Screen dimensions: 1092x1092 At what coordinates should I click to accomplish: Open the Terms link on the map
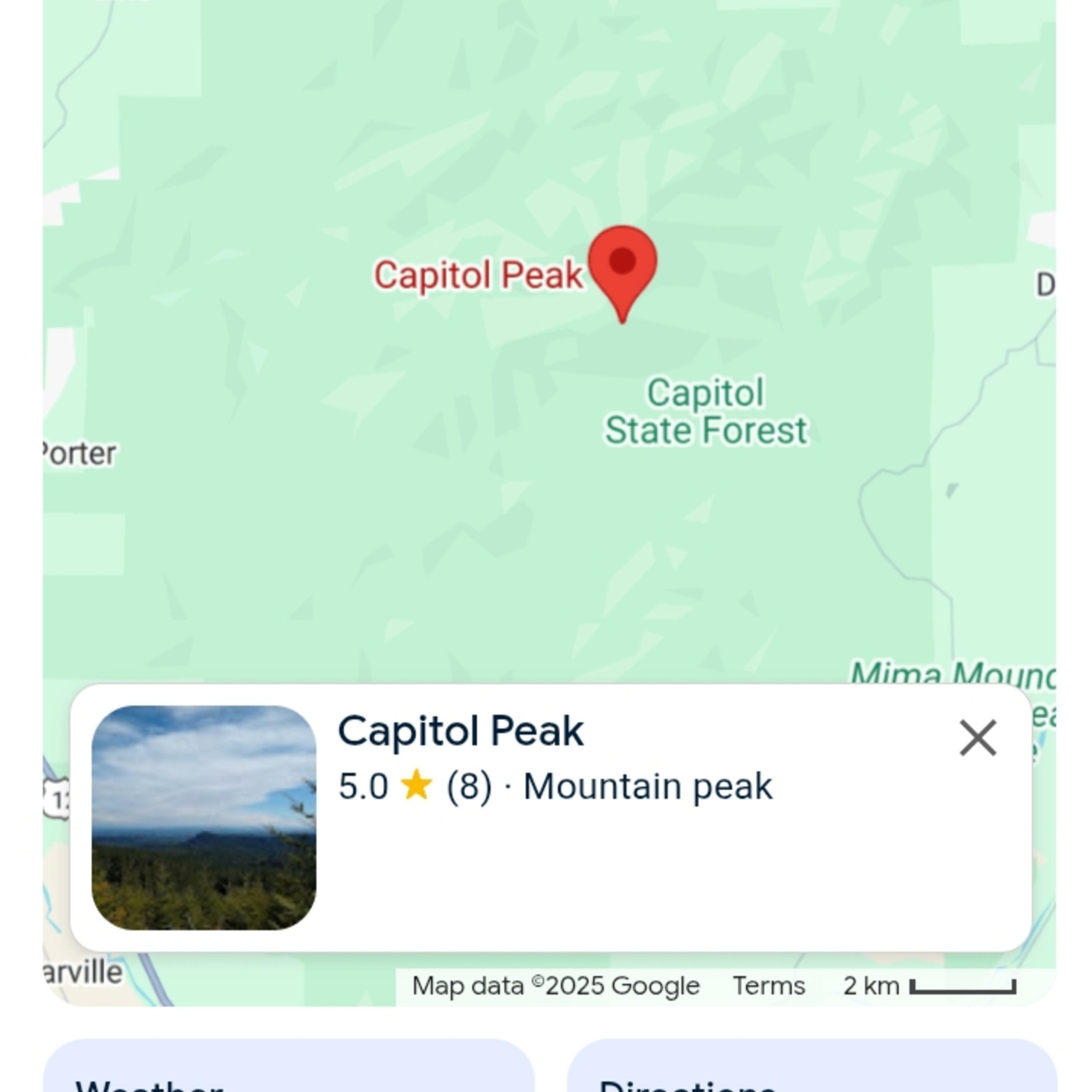pos(768,986)
